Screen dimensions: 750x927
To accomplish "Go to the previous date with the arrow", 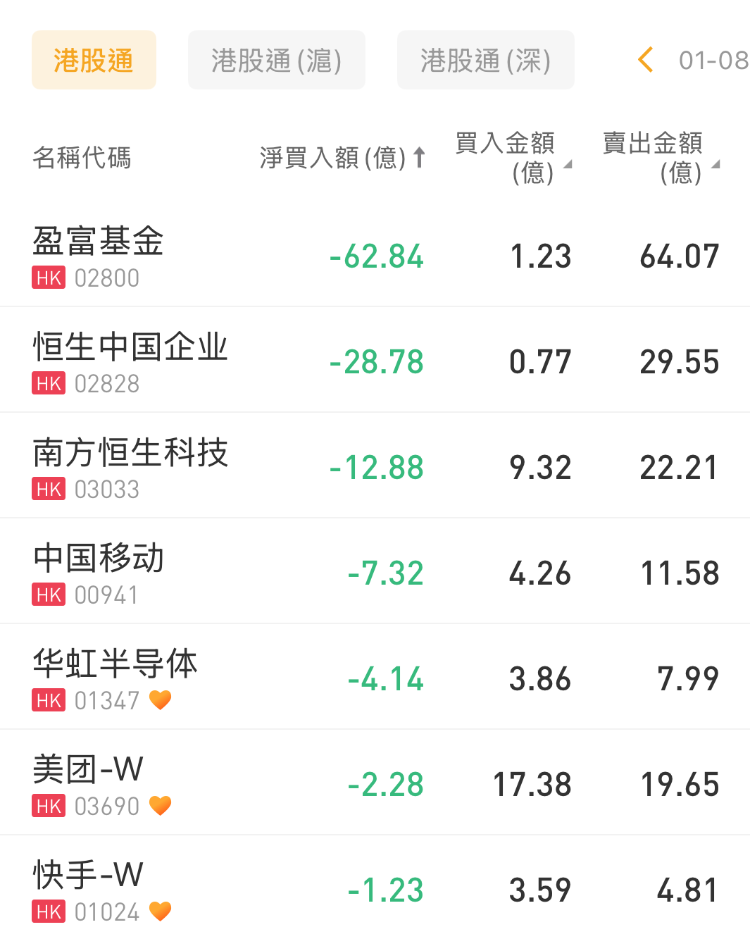I will (x=646, y=60).
